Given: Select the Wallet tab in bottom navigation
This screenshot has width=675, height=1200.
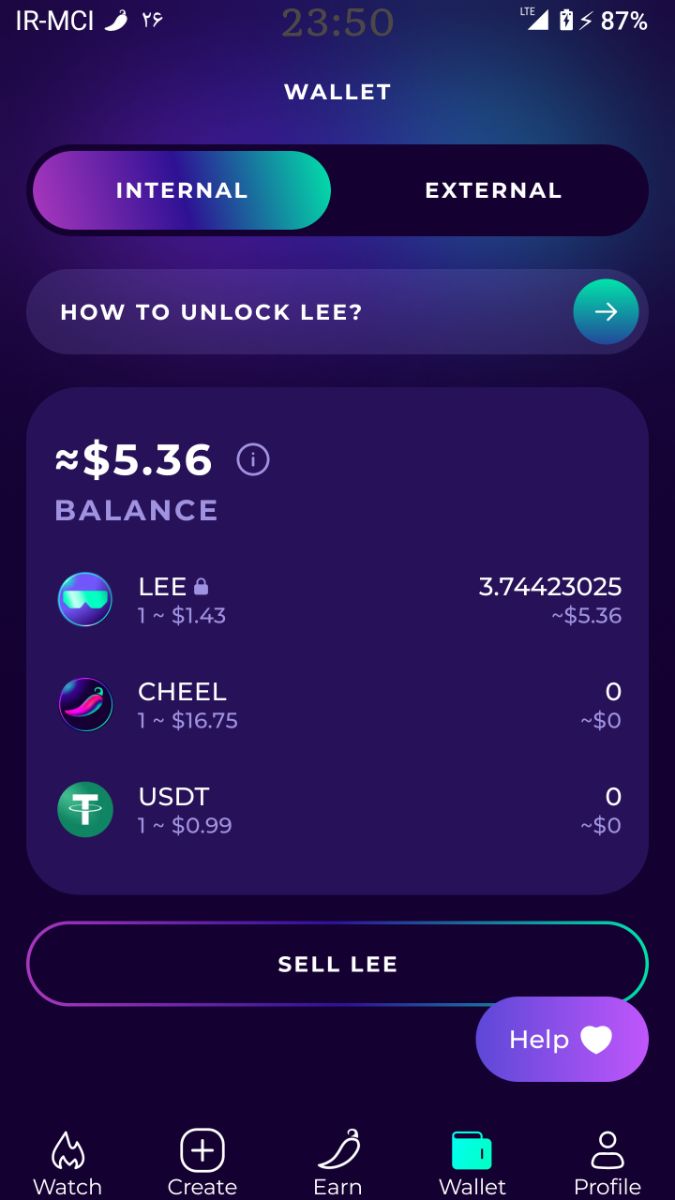Looking at the screenshot, I should tap(472, 1162).
